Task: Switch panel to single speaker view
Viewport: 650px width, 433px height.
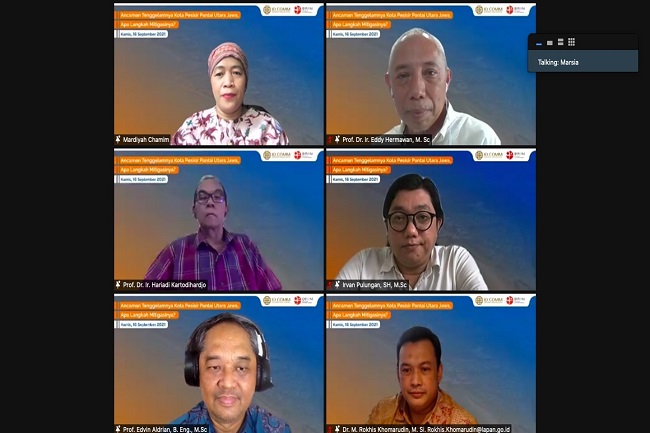Action: [550, 43]
